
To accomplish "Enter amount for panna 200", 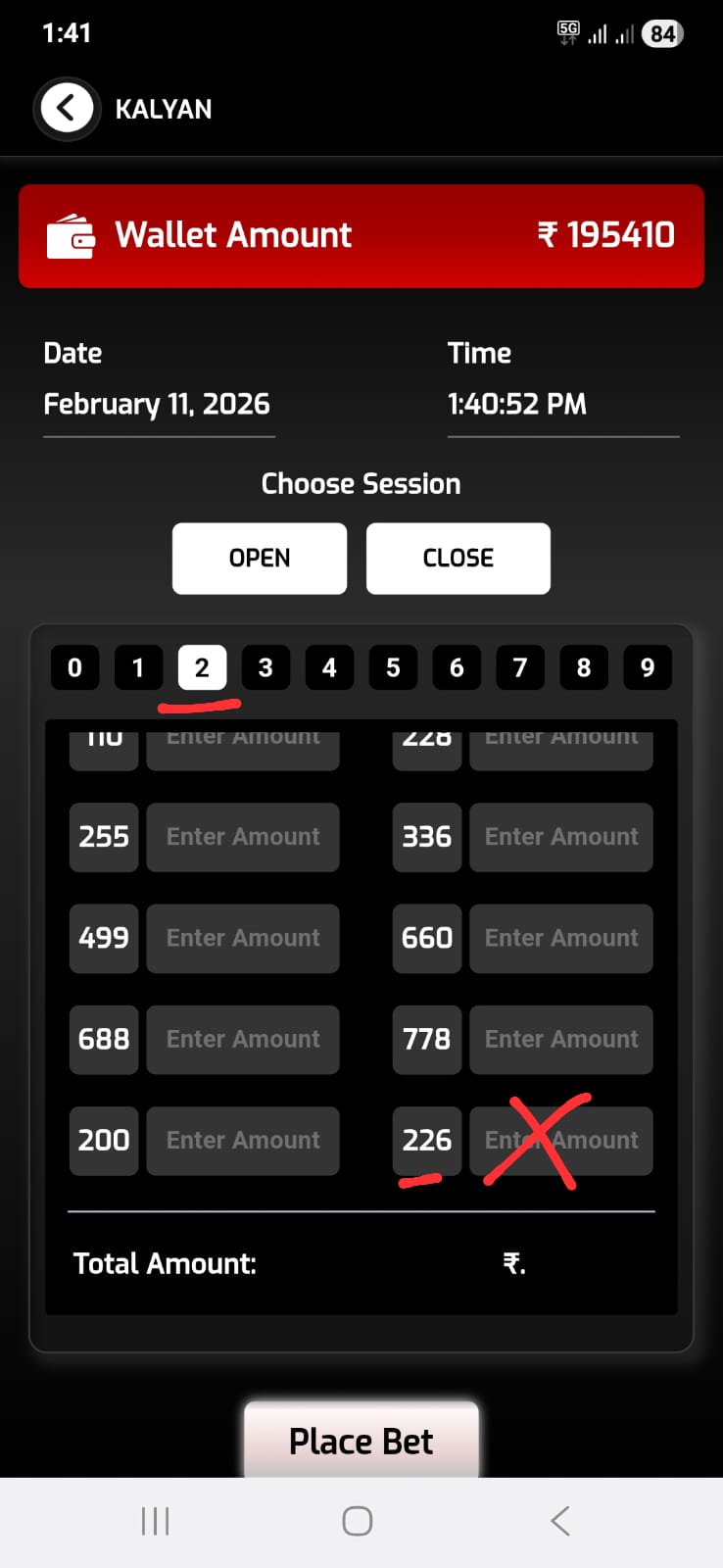I will (243, 1140).
